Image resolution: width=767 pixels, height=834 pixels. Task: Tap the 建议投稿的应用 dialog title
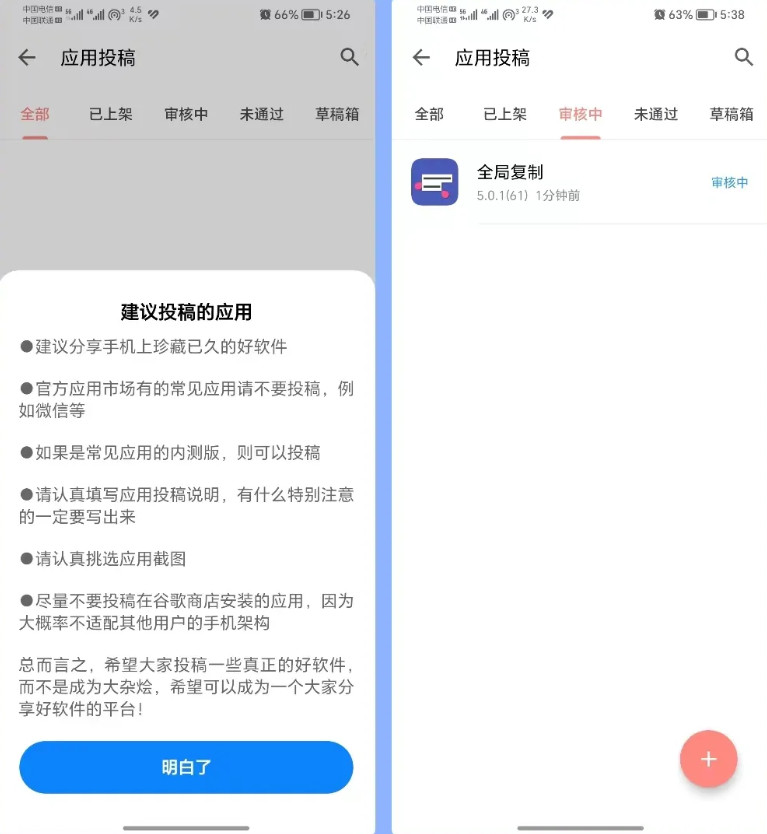186,312
